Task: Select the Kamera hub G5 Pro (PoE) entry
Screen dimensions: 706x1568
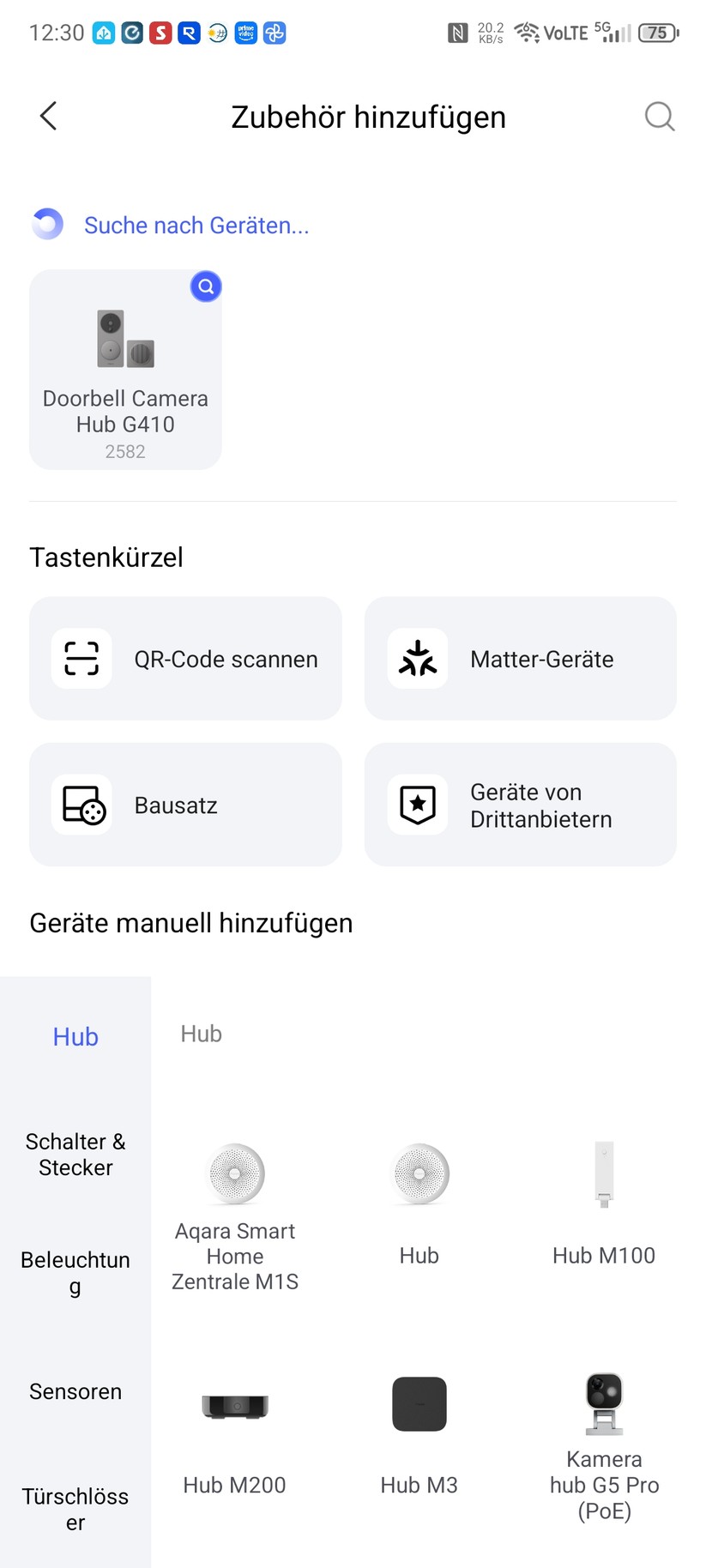Action: click(603, 1415)
